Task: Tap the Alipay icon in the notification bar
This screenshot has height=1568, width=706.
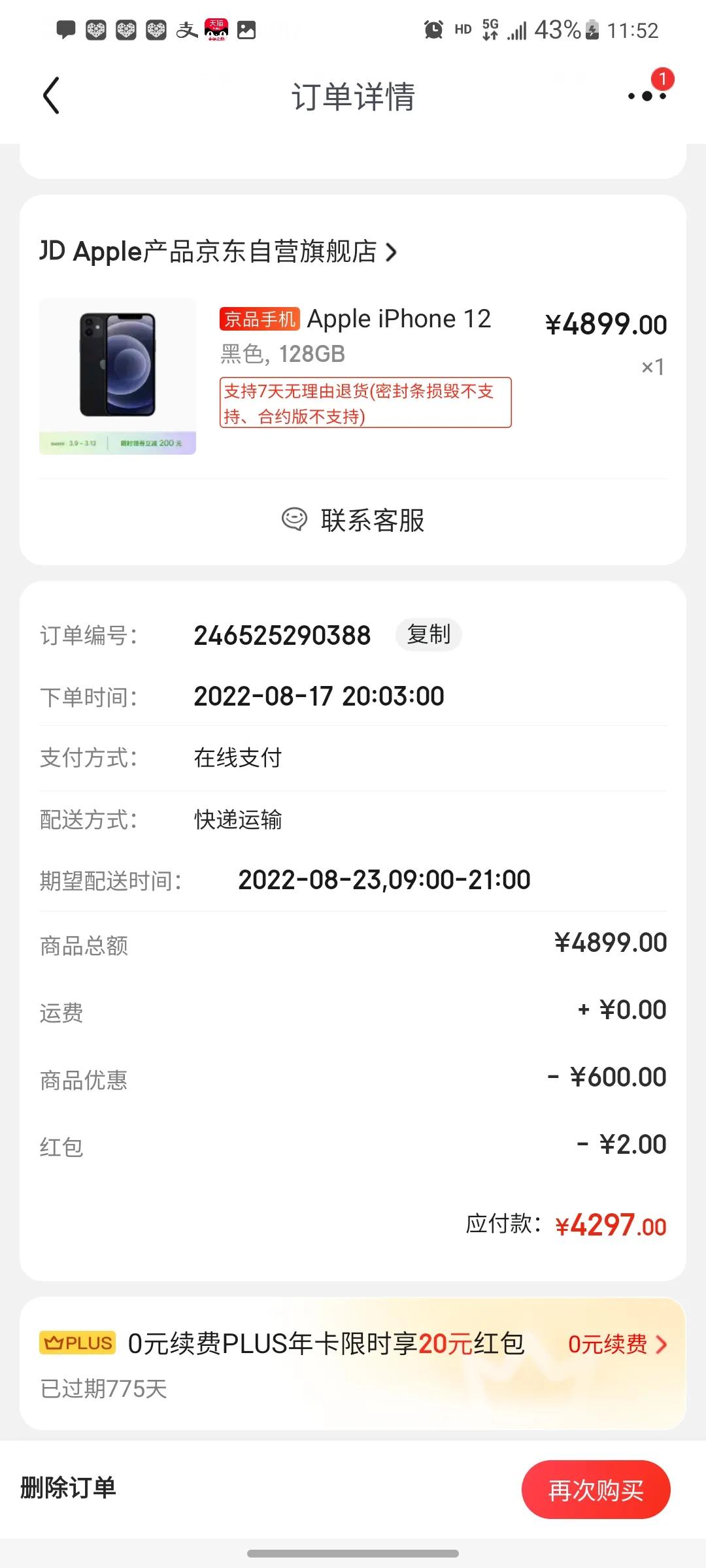Action: click(x=185, y=30)
